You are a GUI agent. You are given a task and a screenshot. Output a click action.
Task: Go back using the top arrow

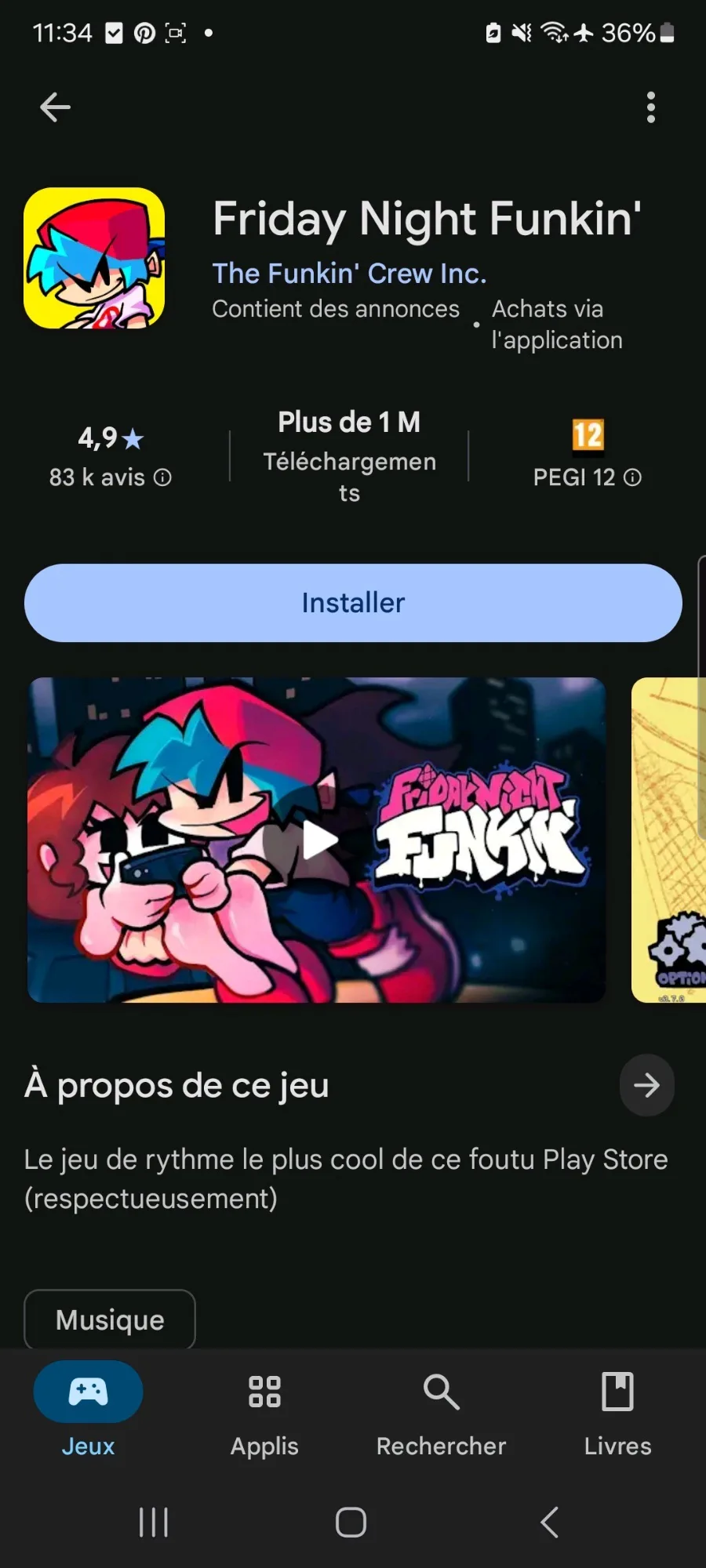(x=55, y=107)
